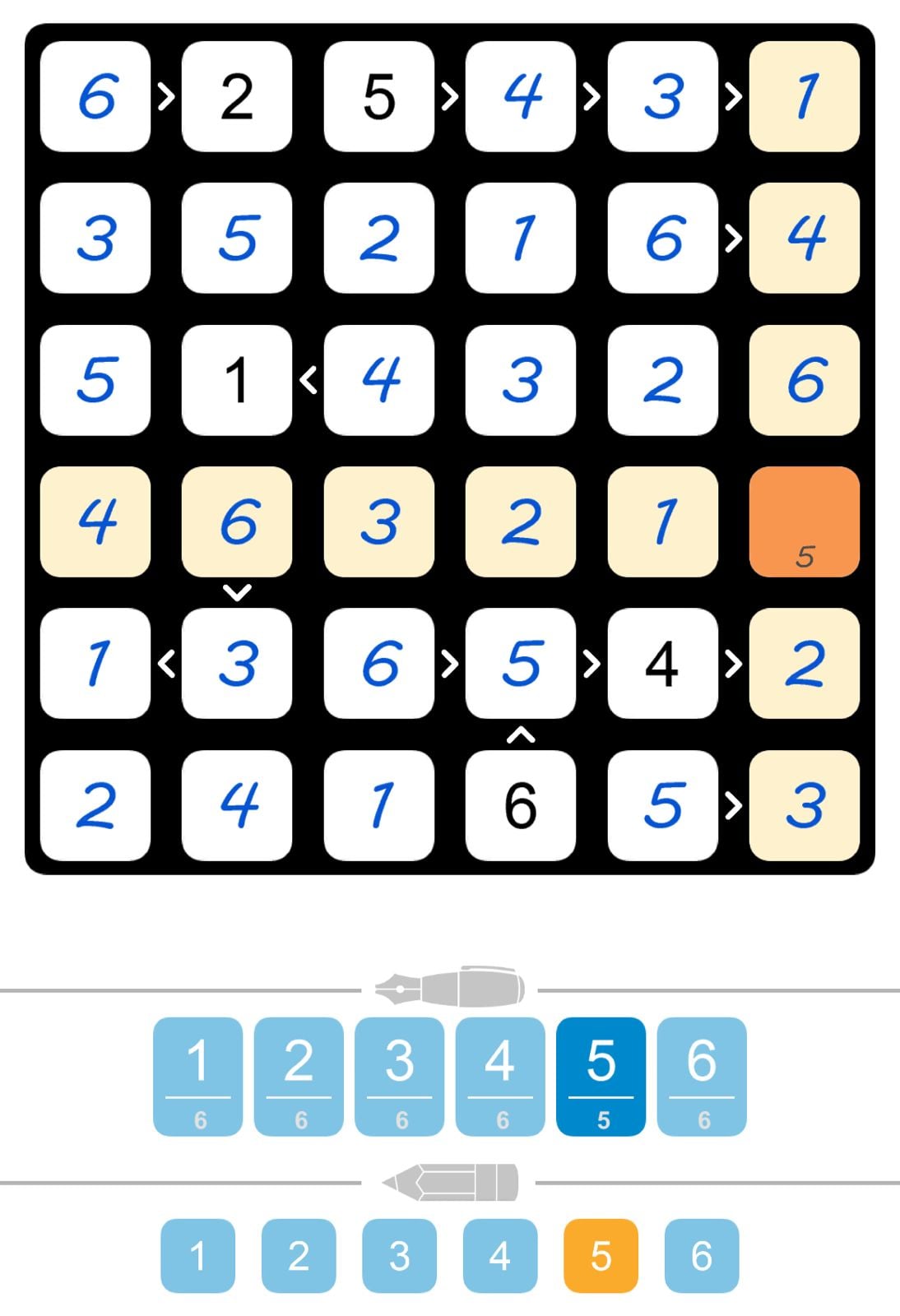Screen dimensions: 900x1316
Task: Select the orange empty cell with pencil note 5
Action: click(804, 521)
